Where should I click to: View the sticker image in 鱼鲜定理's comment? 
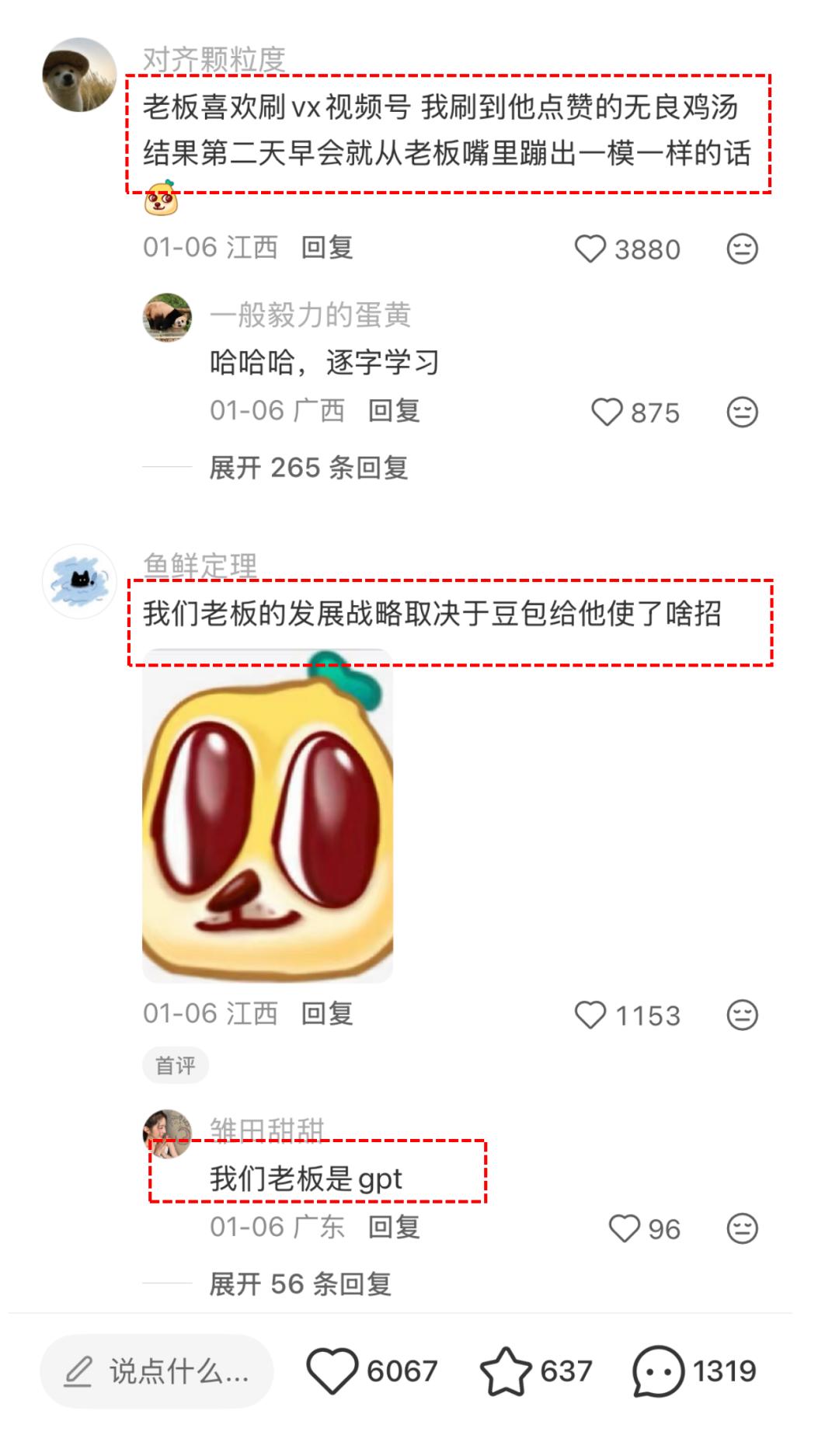(x=268, y=816)
